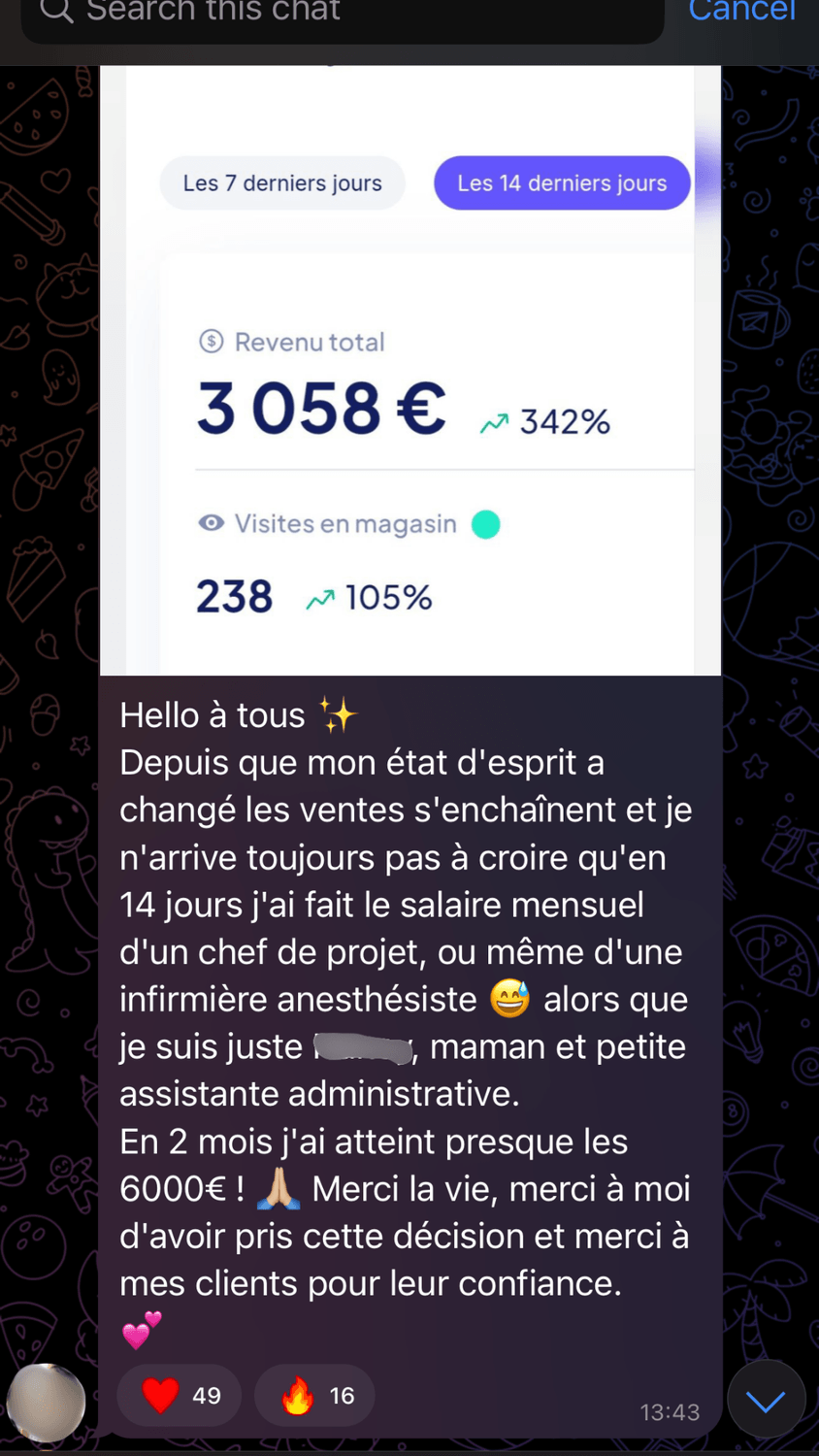Tap the Search this chat field
Screen dimensions: 819x1456
[x=340, y=14]
